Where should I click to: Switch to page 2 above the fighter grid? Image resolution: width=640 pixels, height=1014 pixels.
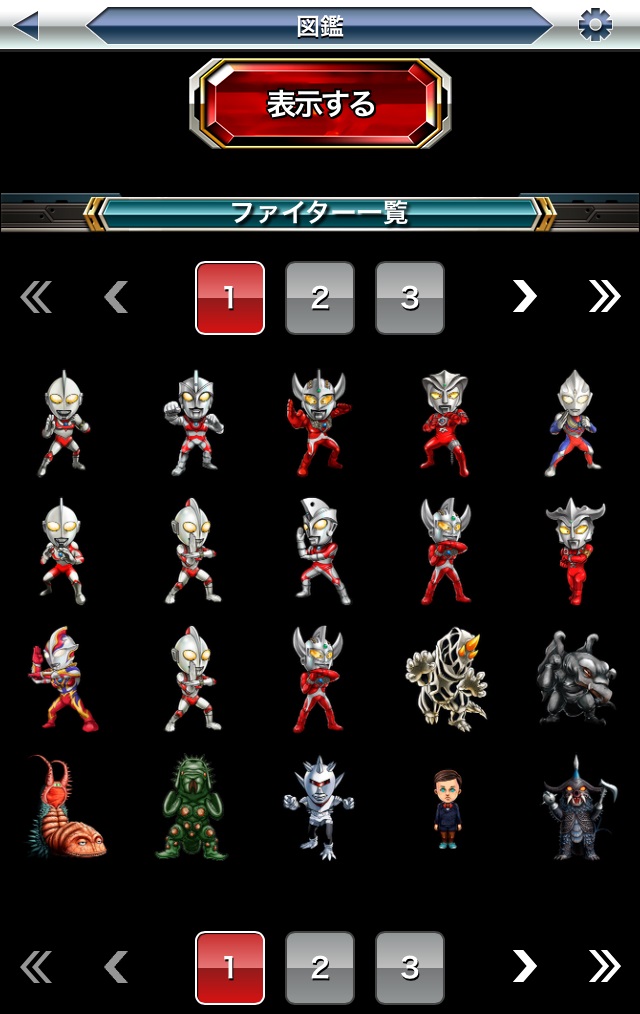[x=320, y=298]
